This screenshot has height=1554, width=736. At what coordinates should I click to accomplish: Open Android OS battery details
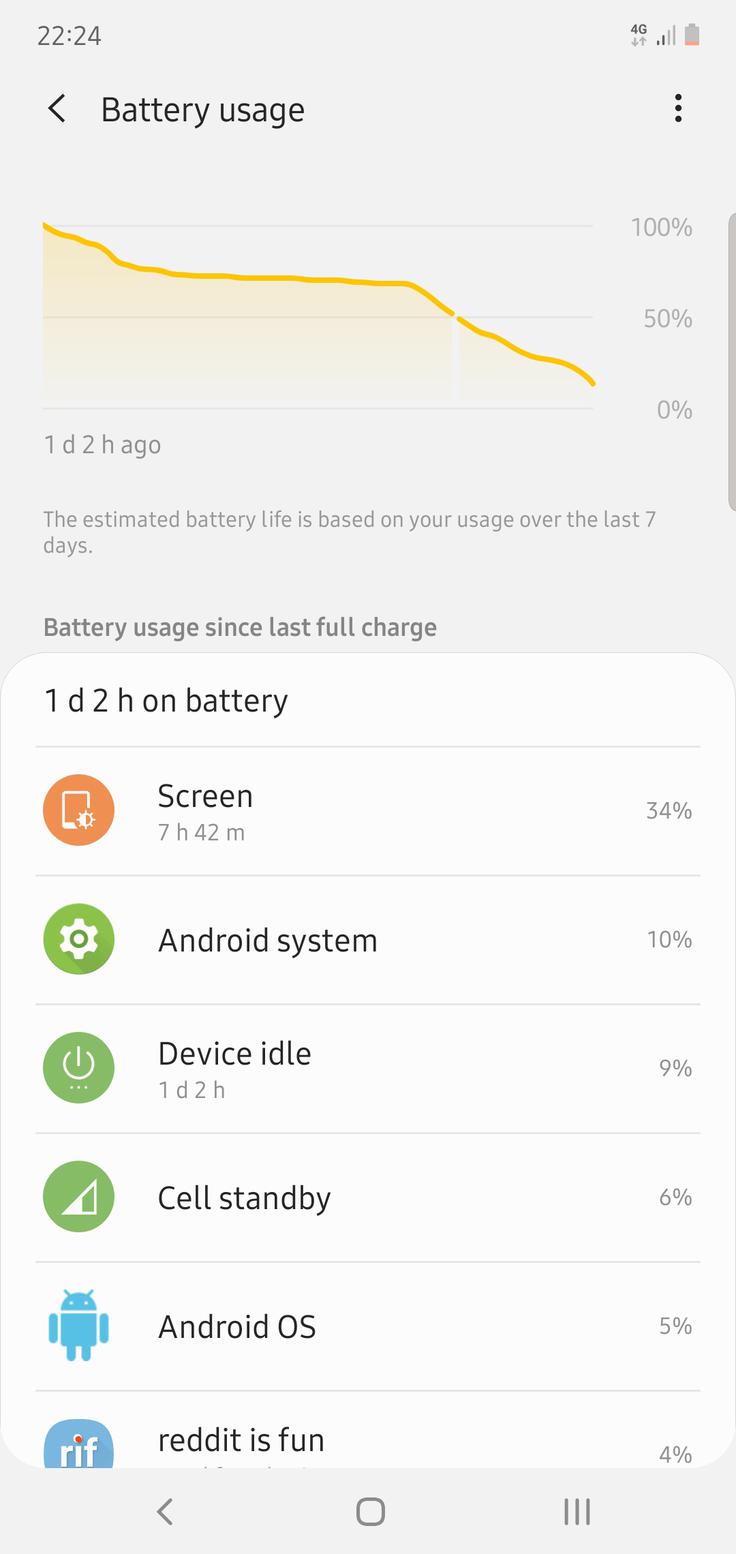[x=367, y=1326]
